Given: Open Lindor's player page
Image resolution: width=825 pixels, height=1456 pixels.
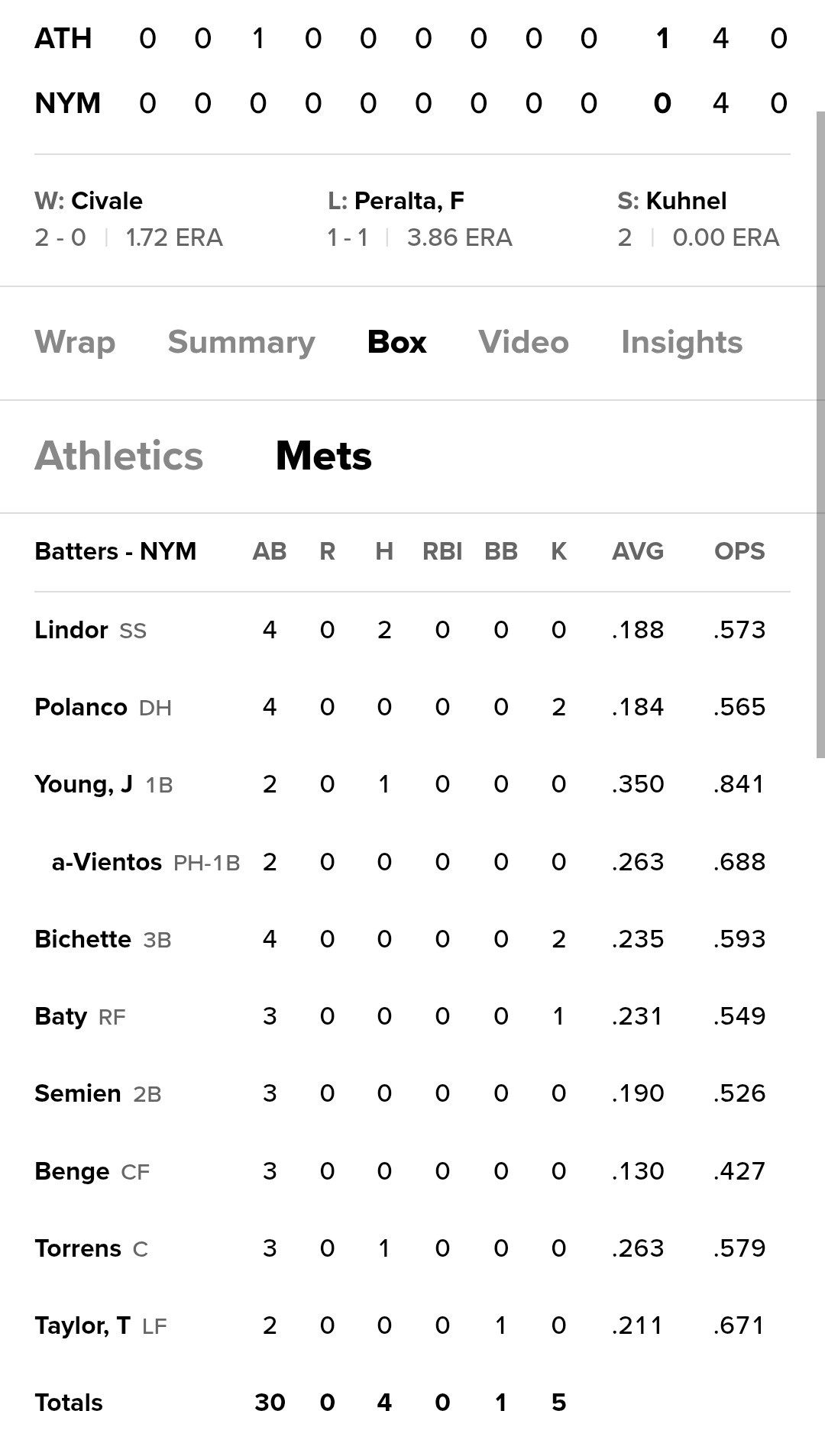Looking at the screenshot, I should tap(72, 631).
